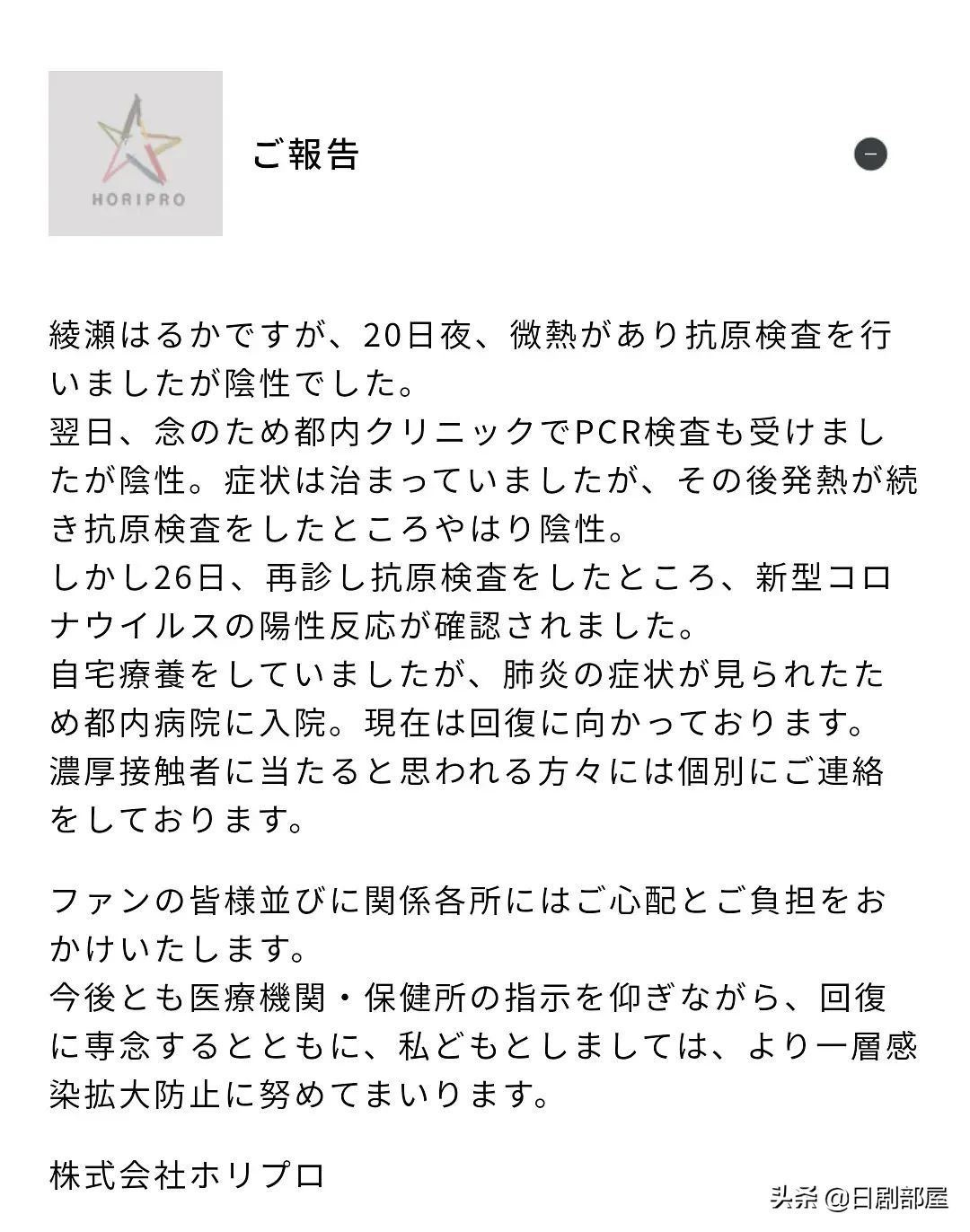Image resolution: width=970 pixels, height=1232 pixels.
Task: Click the 株式会社ホリプロ signature line
Action: pyautogui.click(x=186, y=1178)
